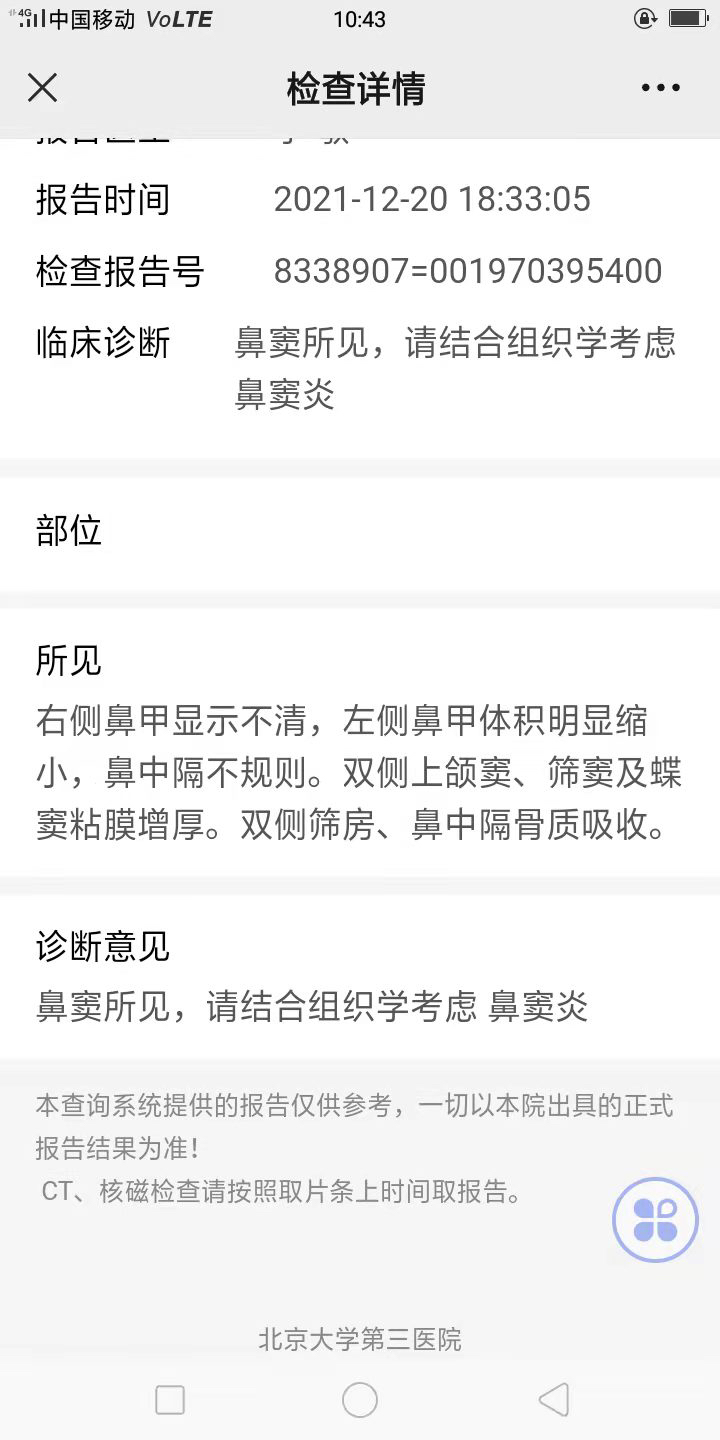The width and height of the screenshot is (720, 1440).
Task: Tap the system home button
Action: [x=360, y=1400]
